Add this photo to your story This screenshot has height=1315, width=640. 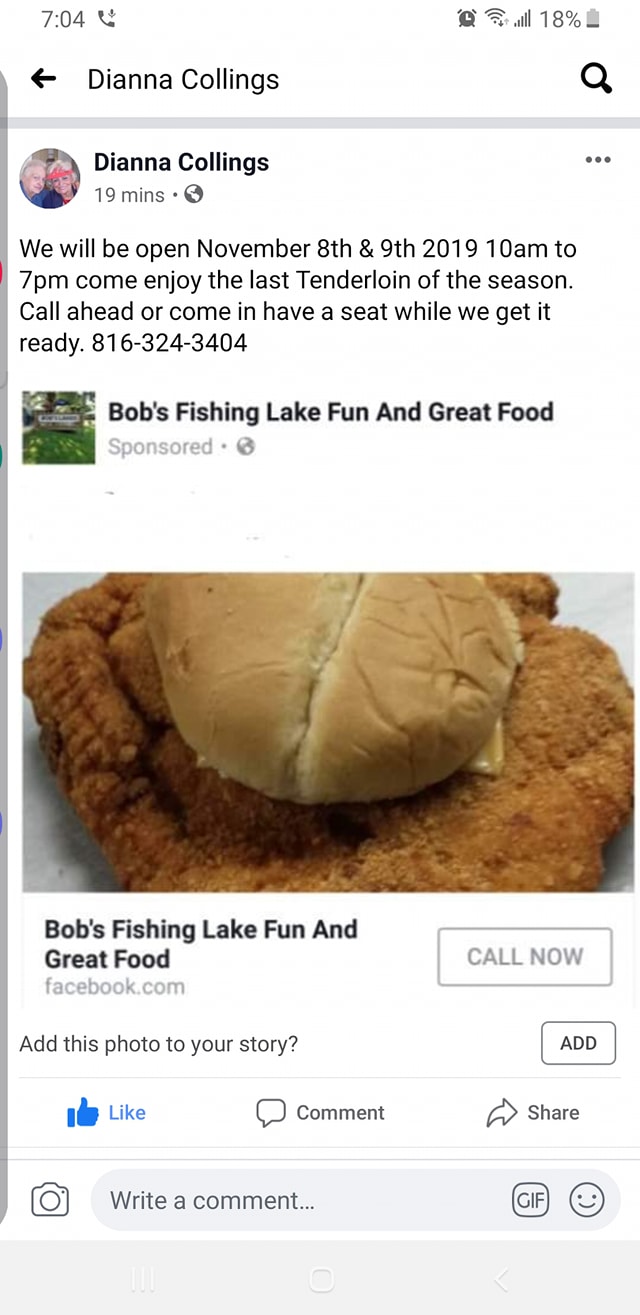point(579,1043)
